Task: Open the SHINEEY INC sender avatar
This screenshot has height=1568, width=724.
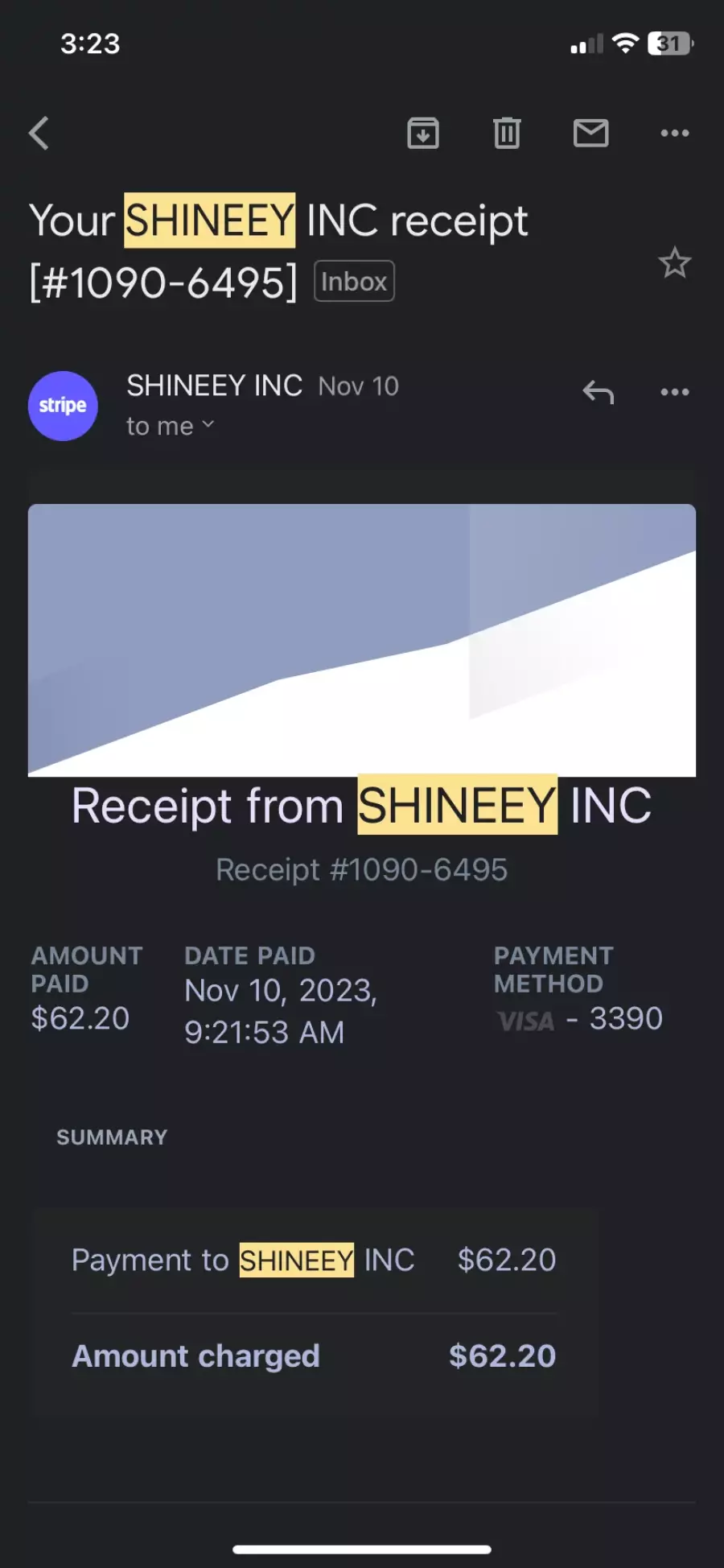Action: tap(63, 406)
